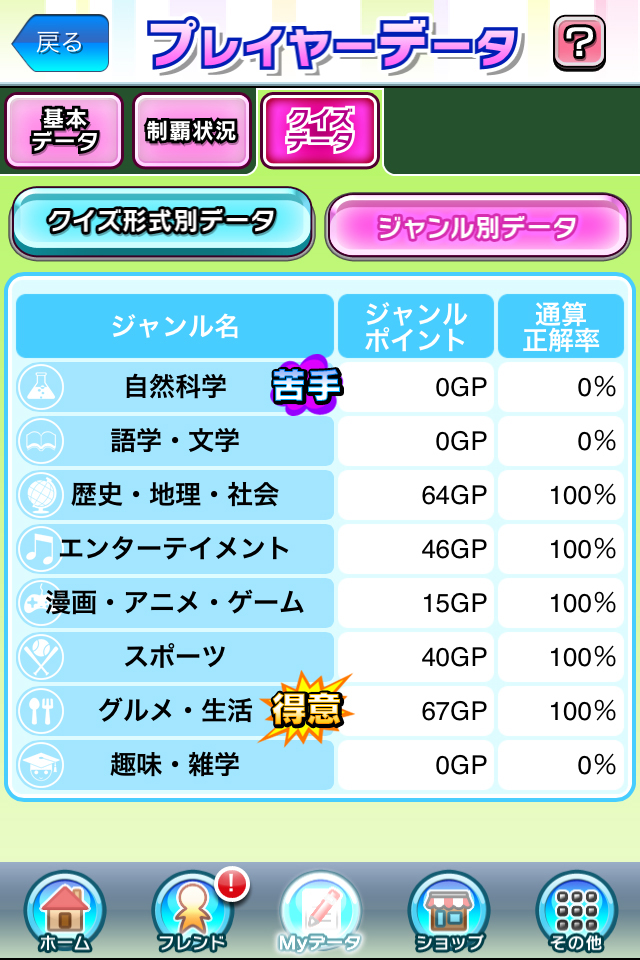Select the クイズデータ tab
This screenshot has height=960, width=640.
point(320,131)
